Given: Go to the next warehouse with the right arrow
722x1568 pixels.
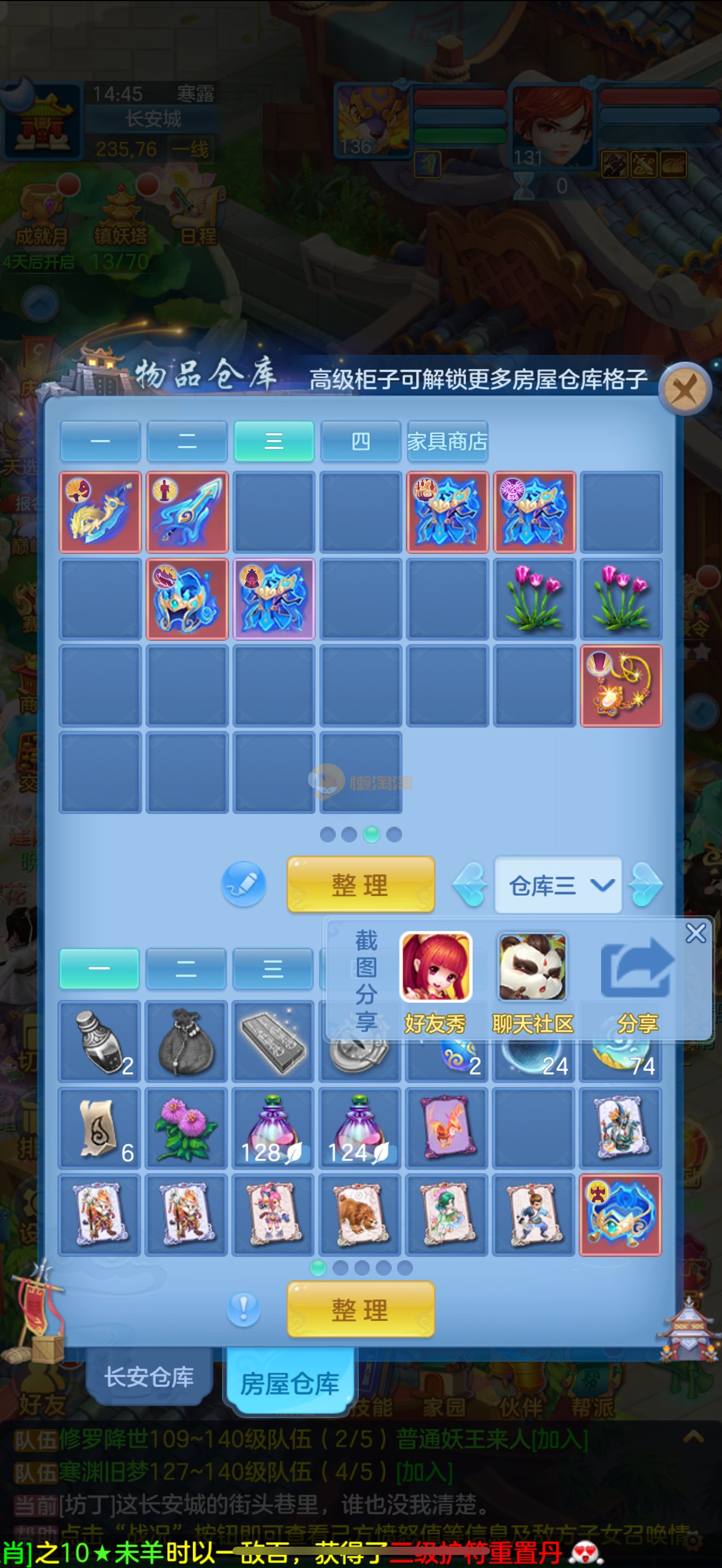Looking at the screenshot, I should [x=645, y=885].
